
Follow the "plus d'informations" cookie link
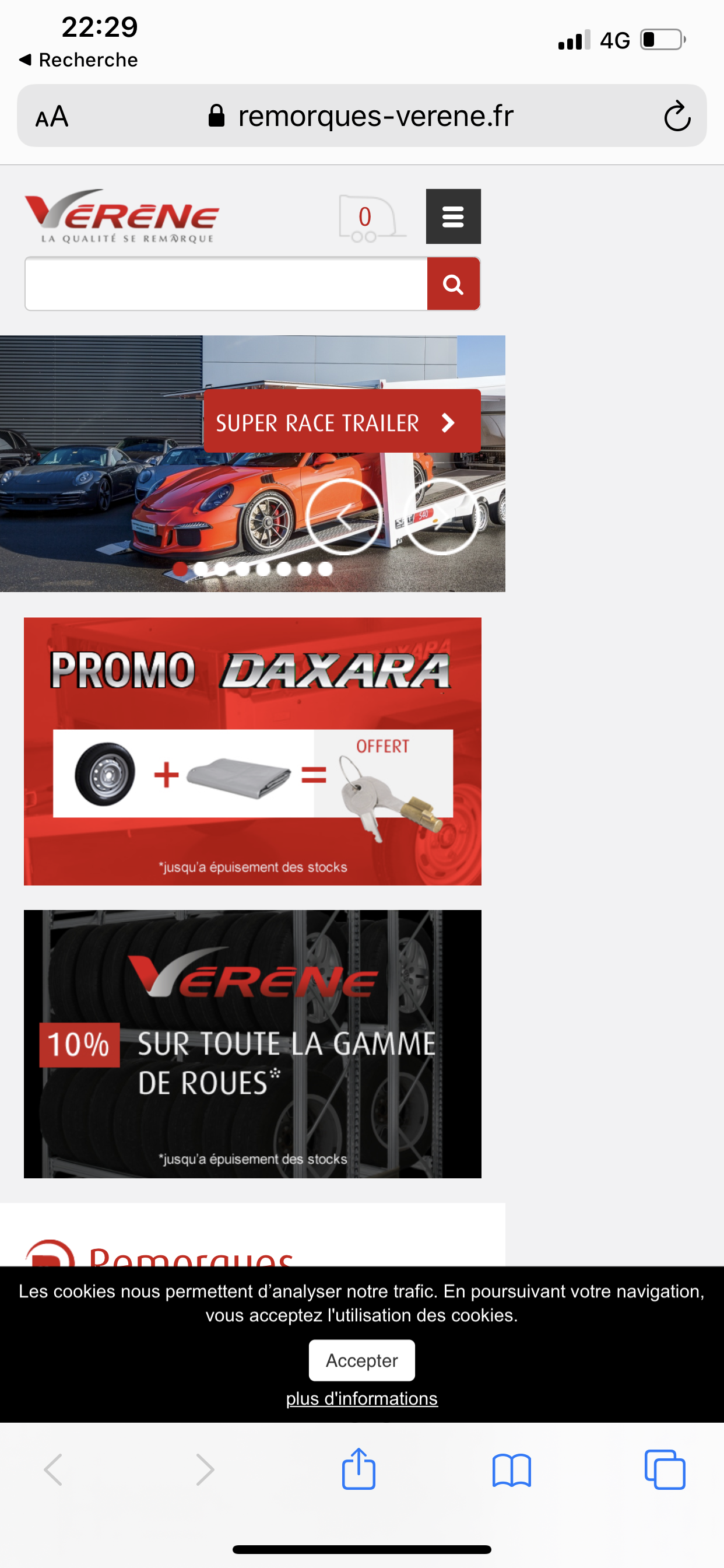(x=361, y=1398)
